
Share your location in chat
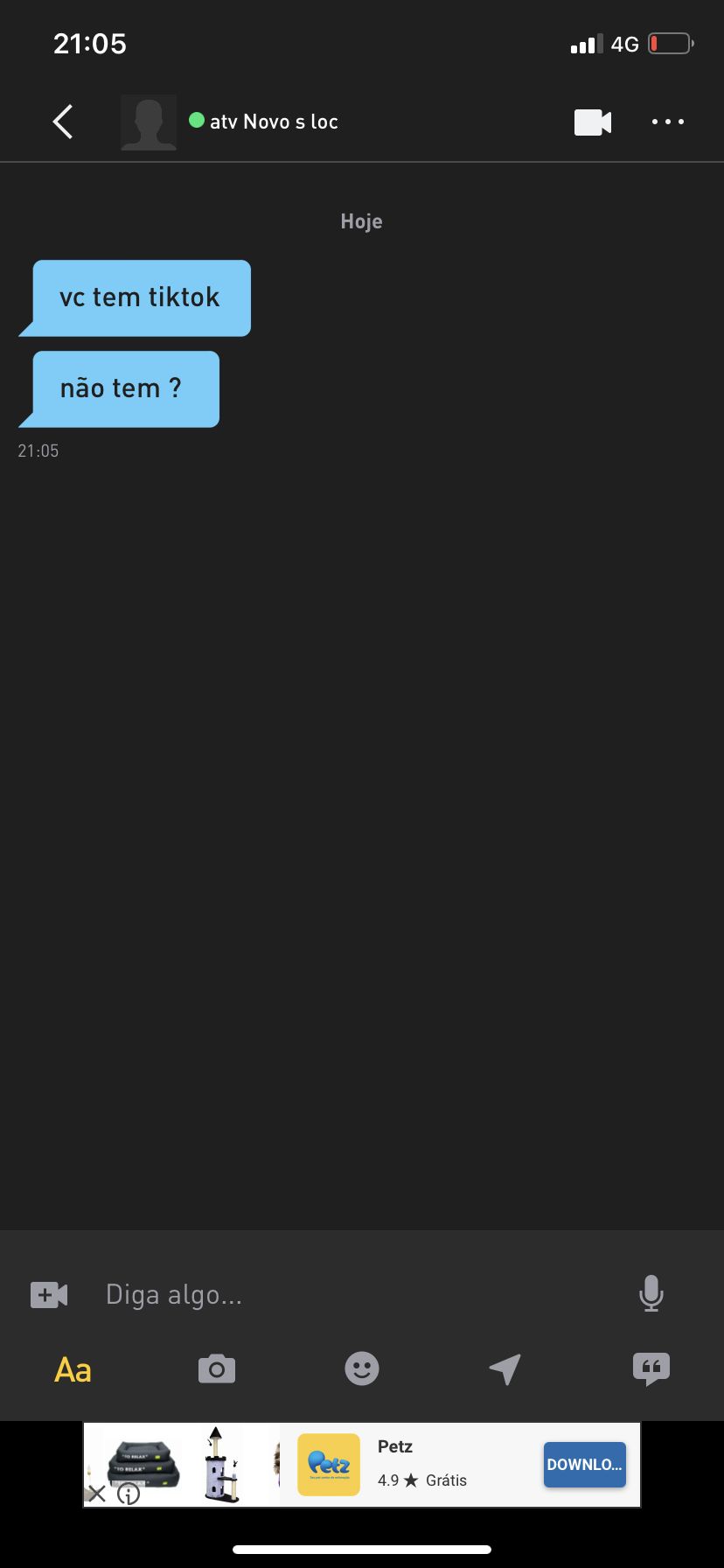[505, 1369]
